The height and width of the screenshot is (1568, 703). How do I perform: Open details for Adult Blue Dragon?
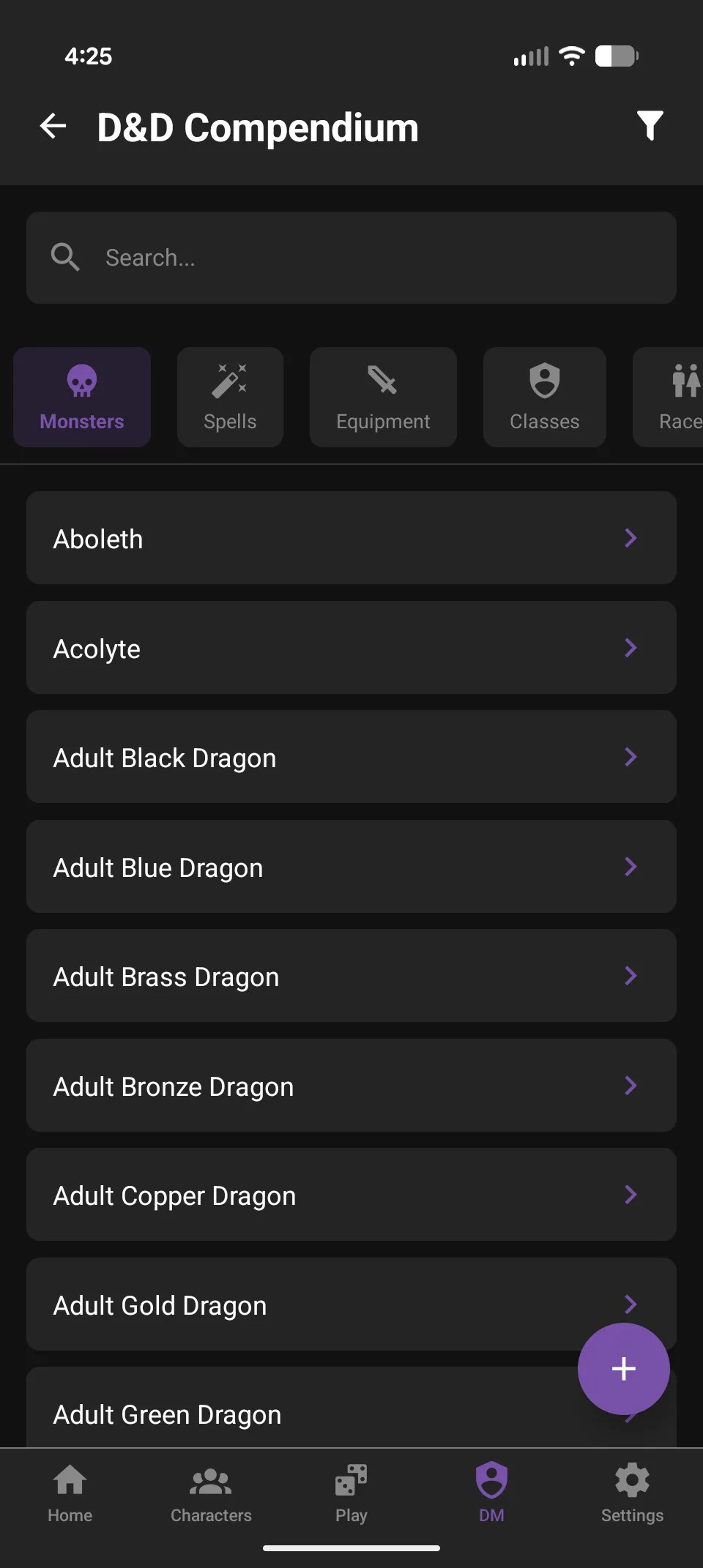351,867
